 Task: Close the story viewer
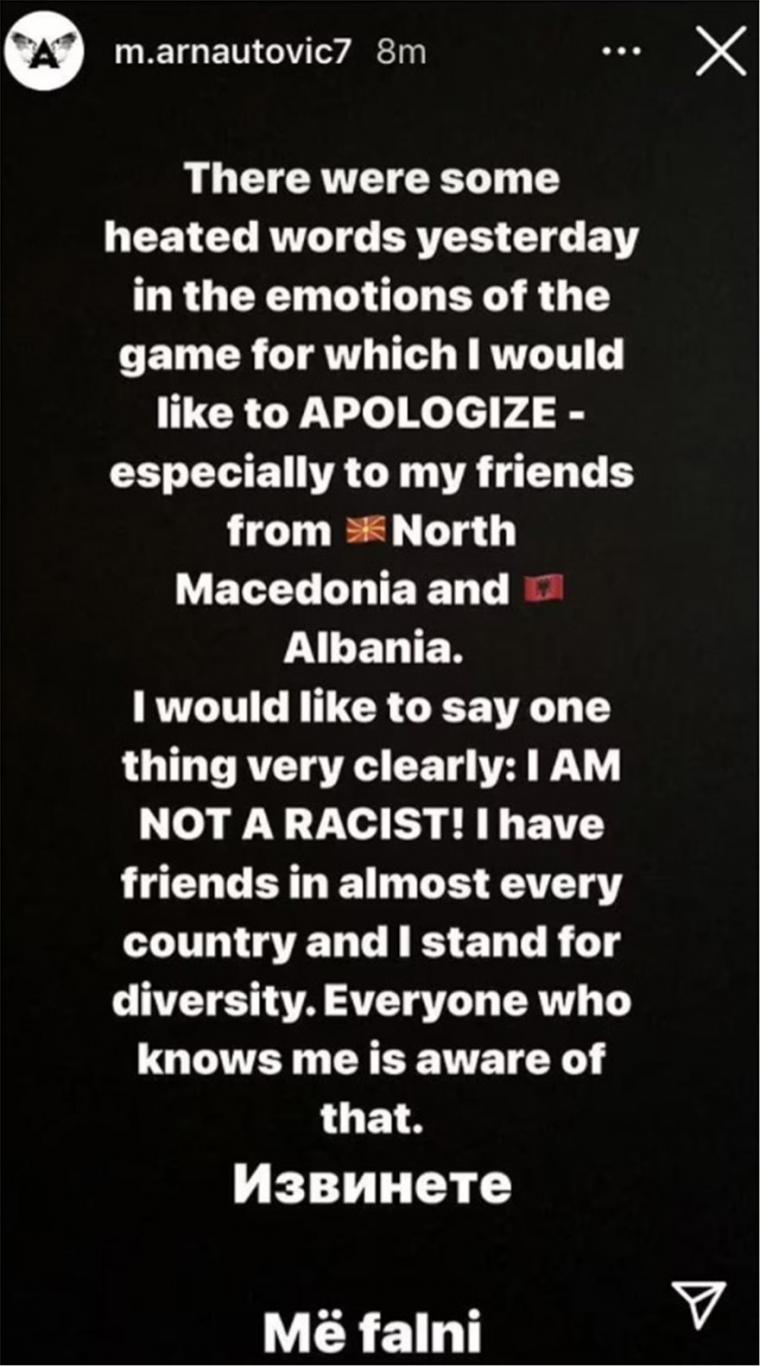click(720, 52)
